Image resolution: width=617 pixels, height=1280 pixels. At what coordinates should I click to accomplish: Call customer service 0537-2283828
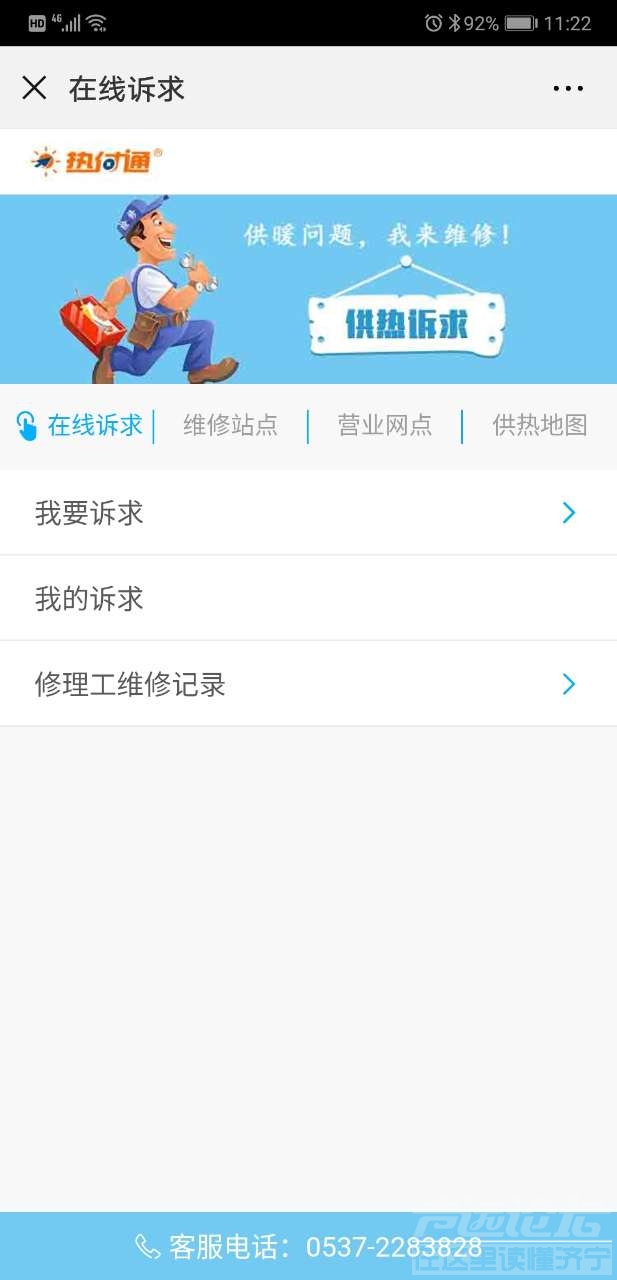click(x=308, y=1246)
